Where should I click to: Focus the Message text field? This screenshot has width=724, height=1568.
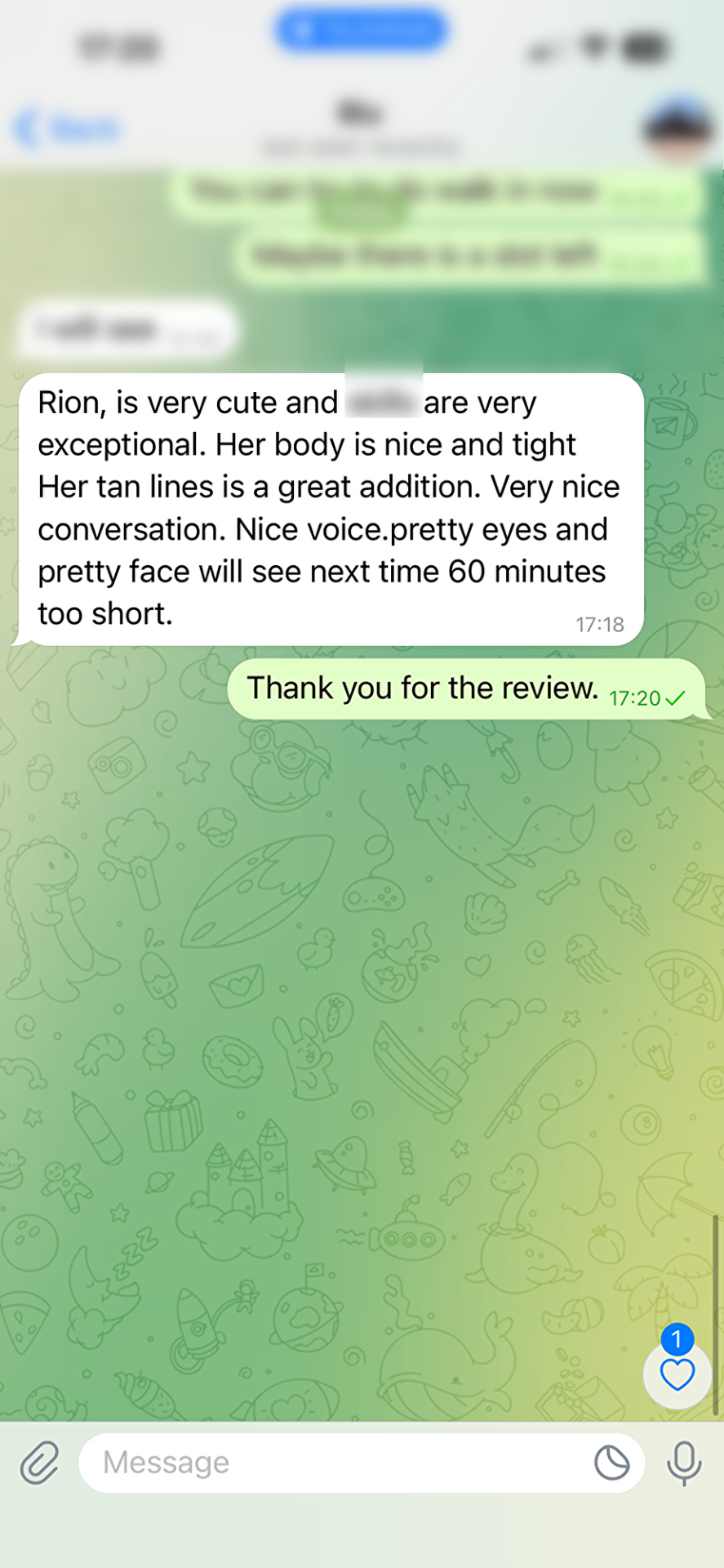click(335, 1463)
